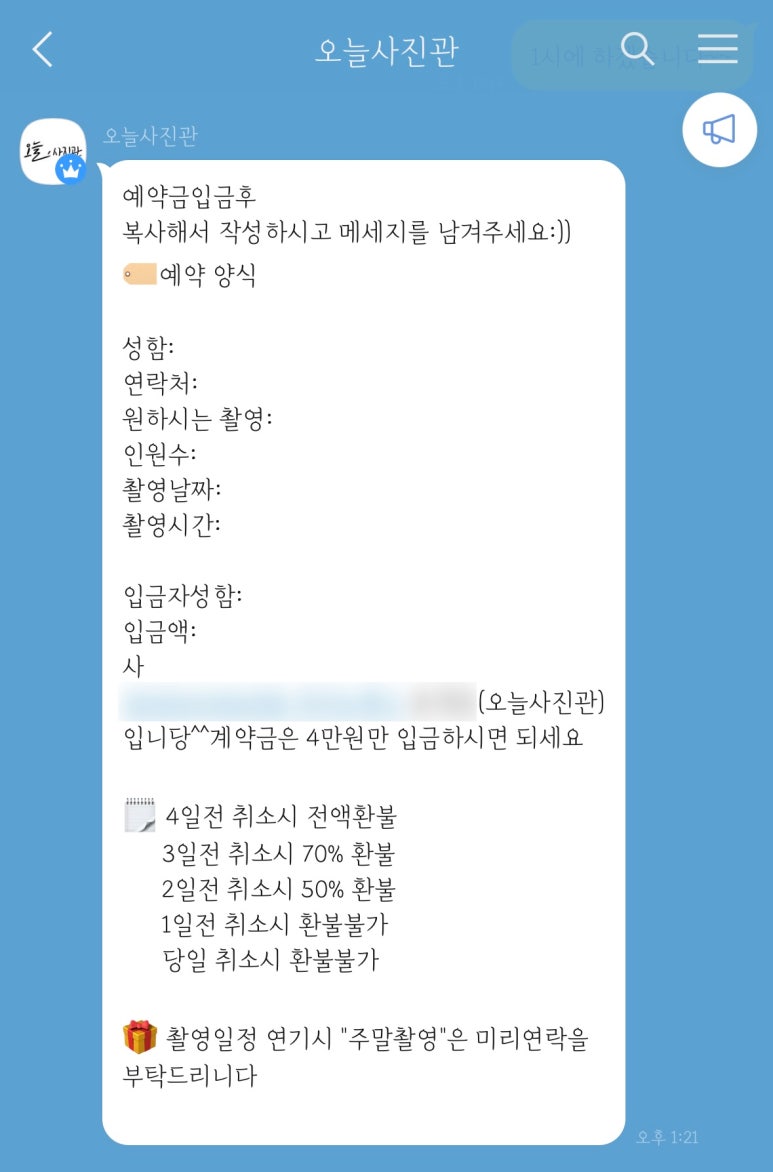The width and height of the screenshot is (773, 1172).
Task: Open the 오늘사진관 profile picture
Action: tap(53, 152)
